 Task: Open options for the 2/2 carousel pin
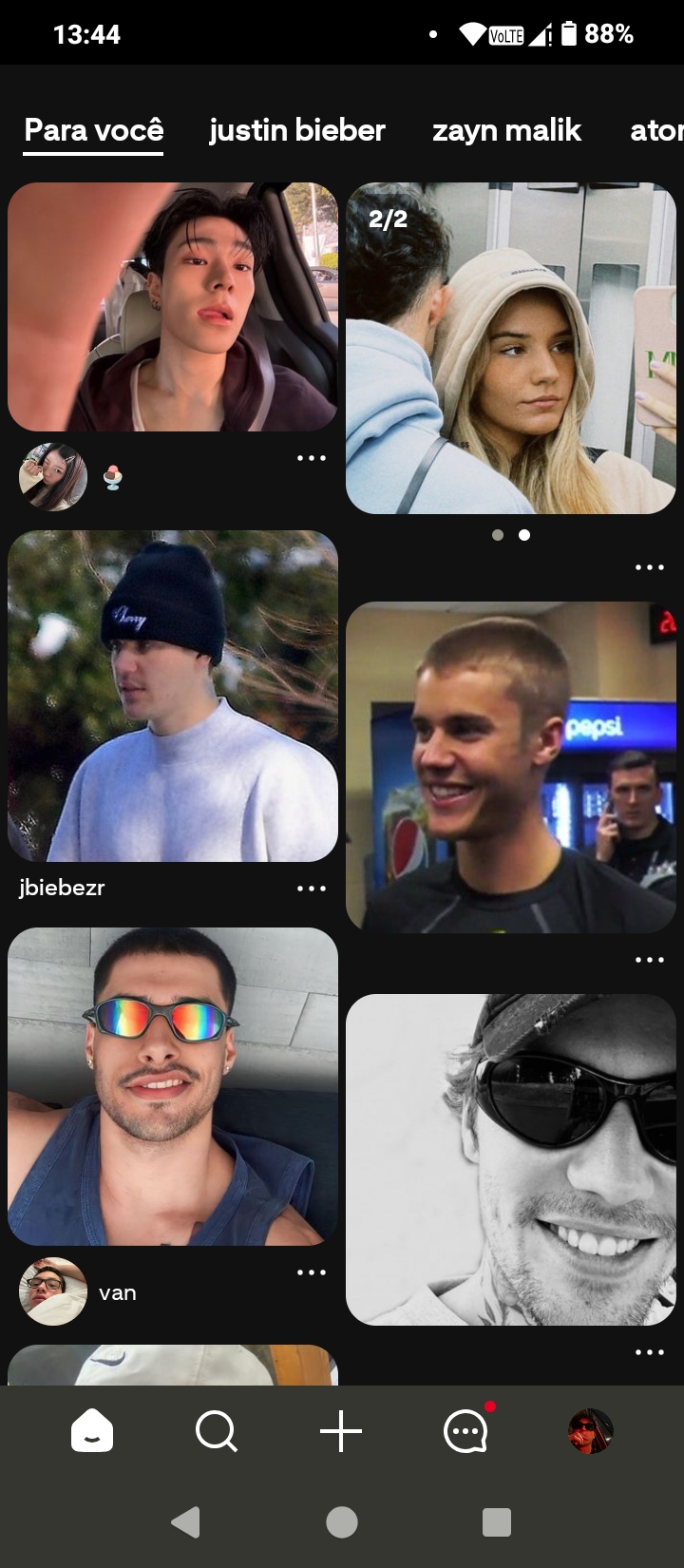tap(649, 567)
